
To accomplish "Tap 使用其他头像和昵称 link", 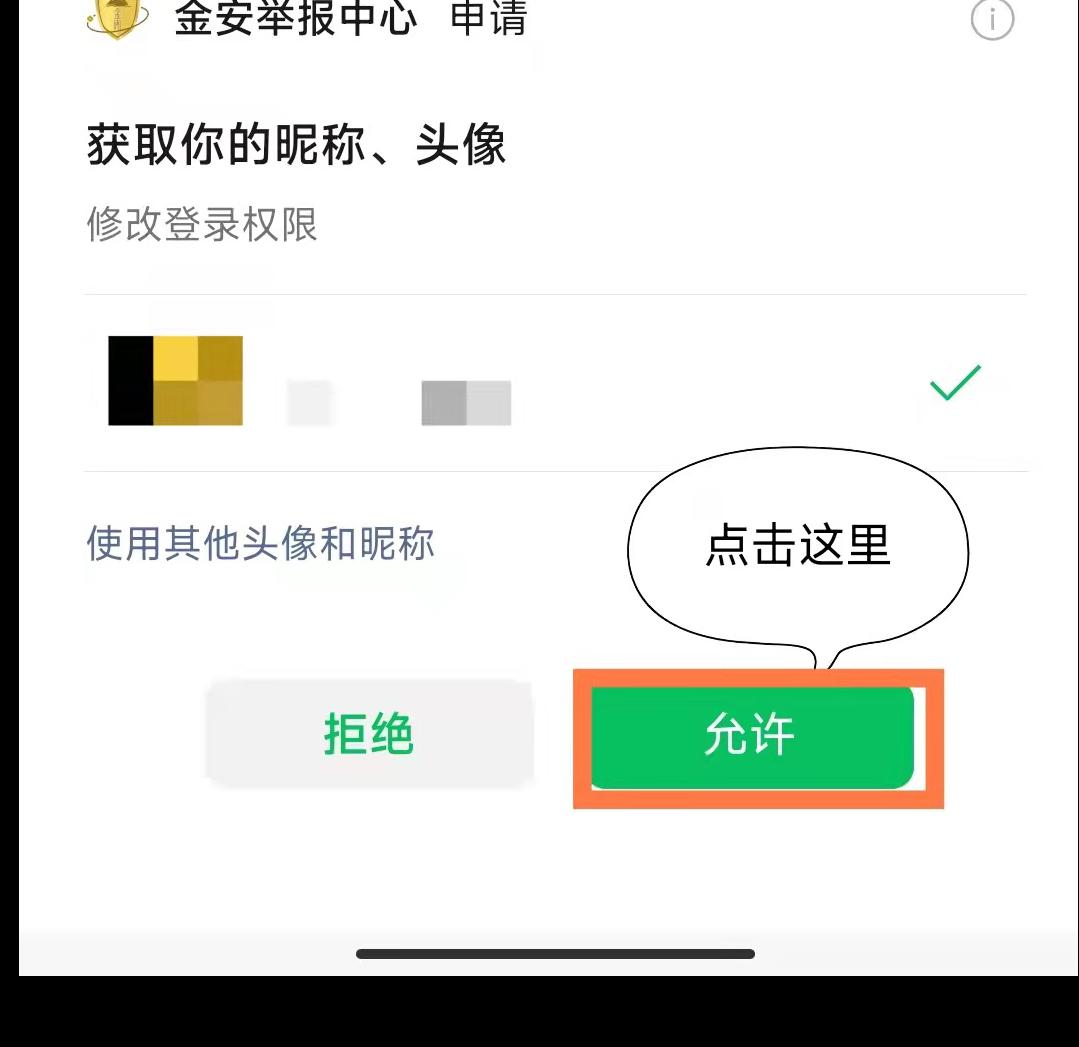I will [x=261, y=544].
